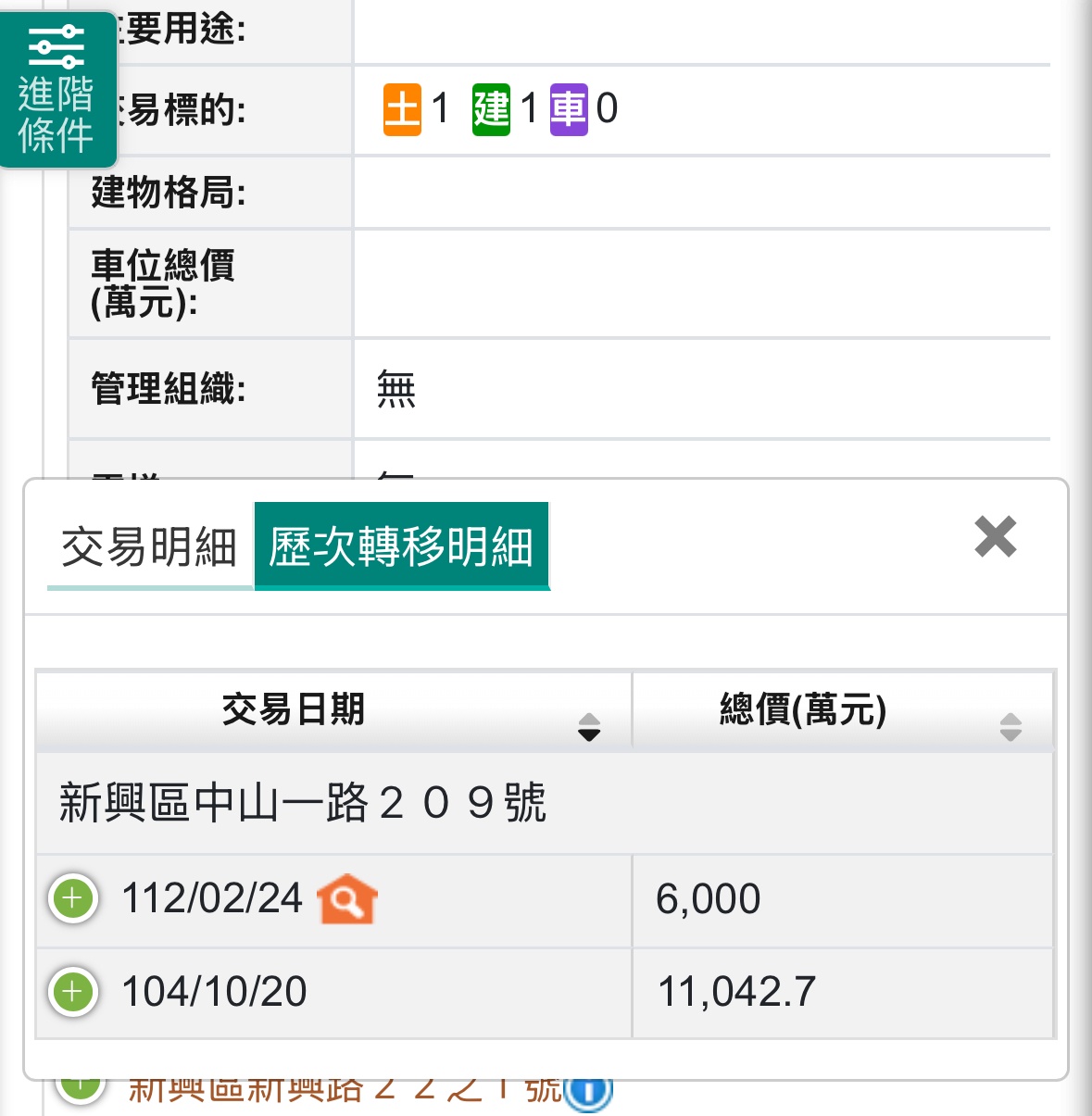
Task: Open the 進階條件 advanced filter panel
Action: [56, 91]
